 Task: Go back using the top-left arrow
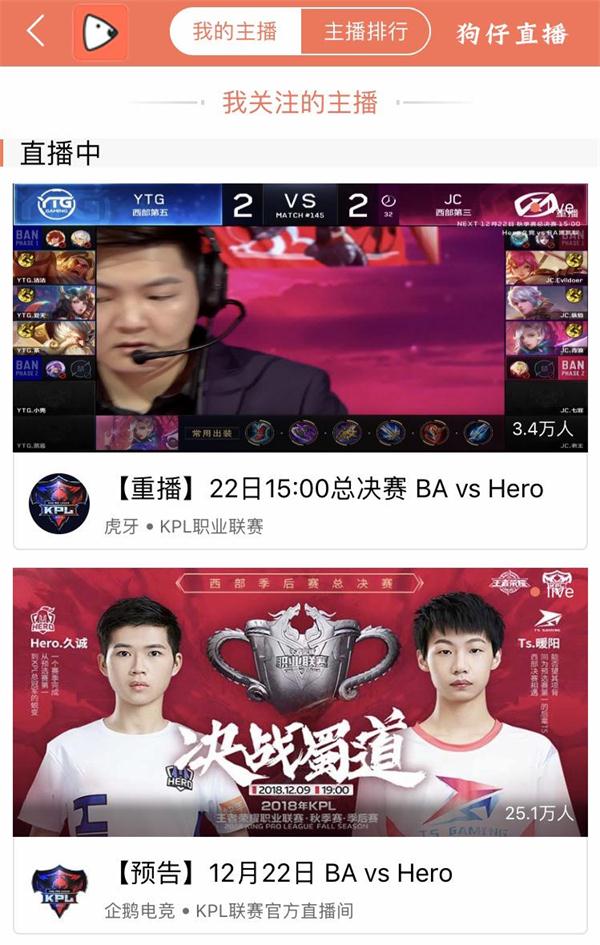[x=36, y=32]
